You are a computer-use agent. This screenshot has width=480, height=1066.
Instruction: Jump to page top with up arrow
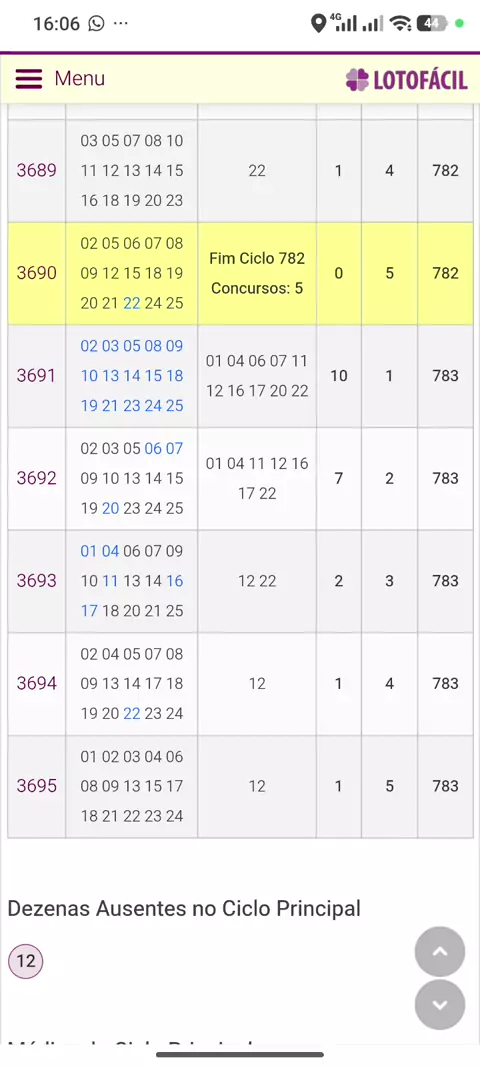coord(440,952)
